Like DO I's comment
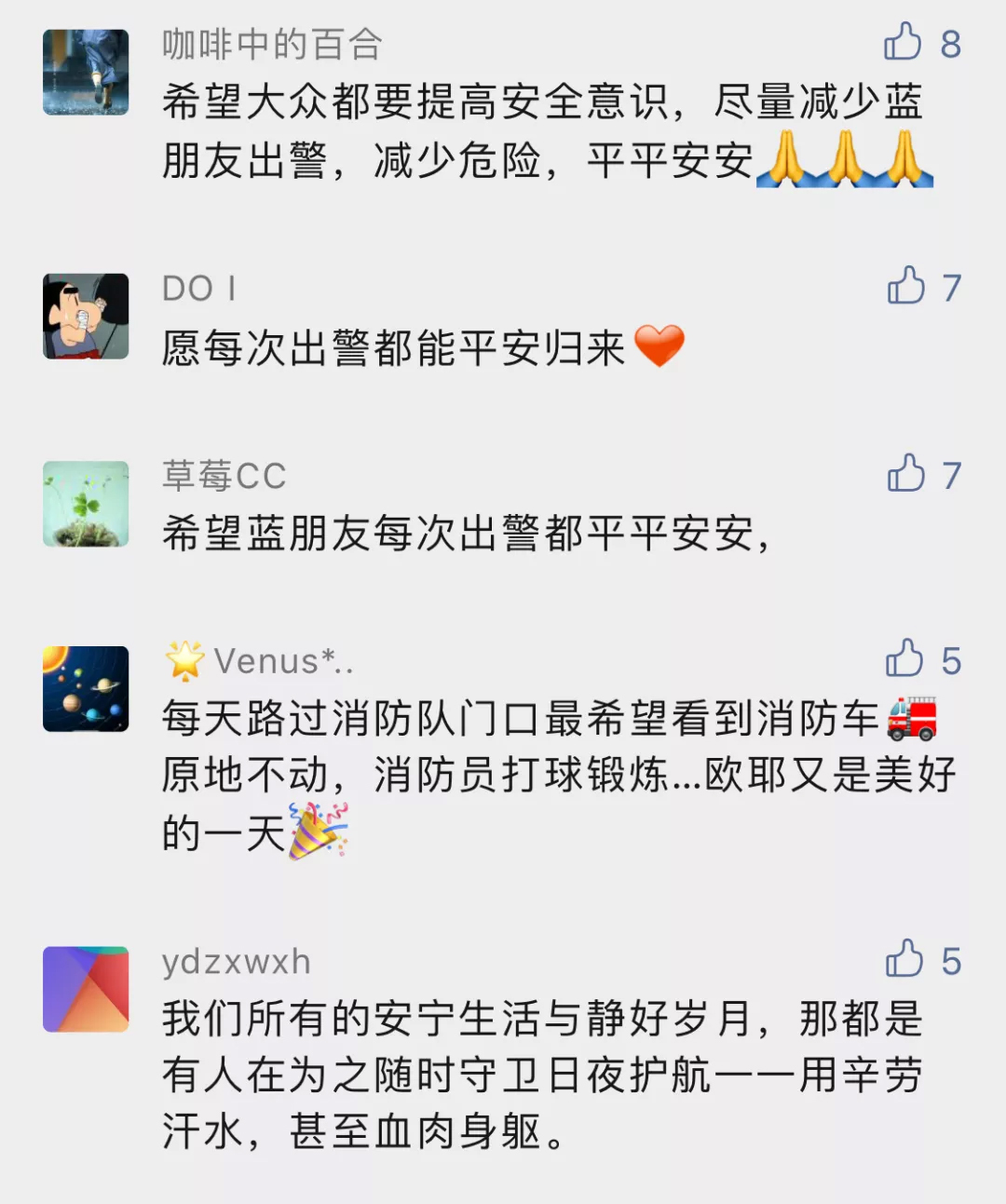1006x1204 pixels. (x=905, y=286)
